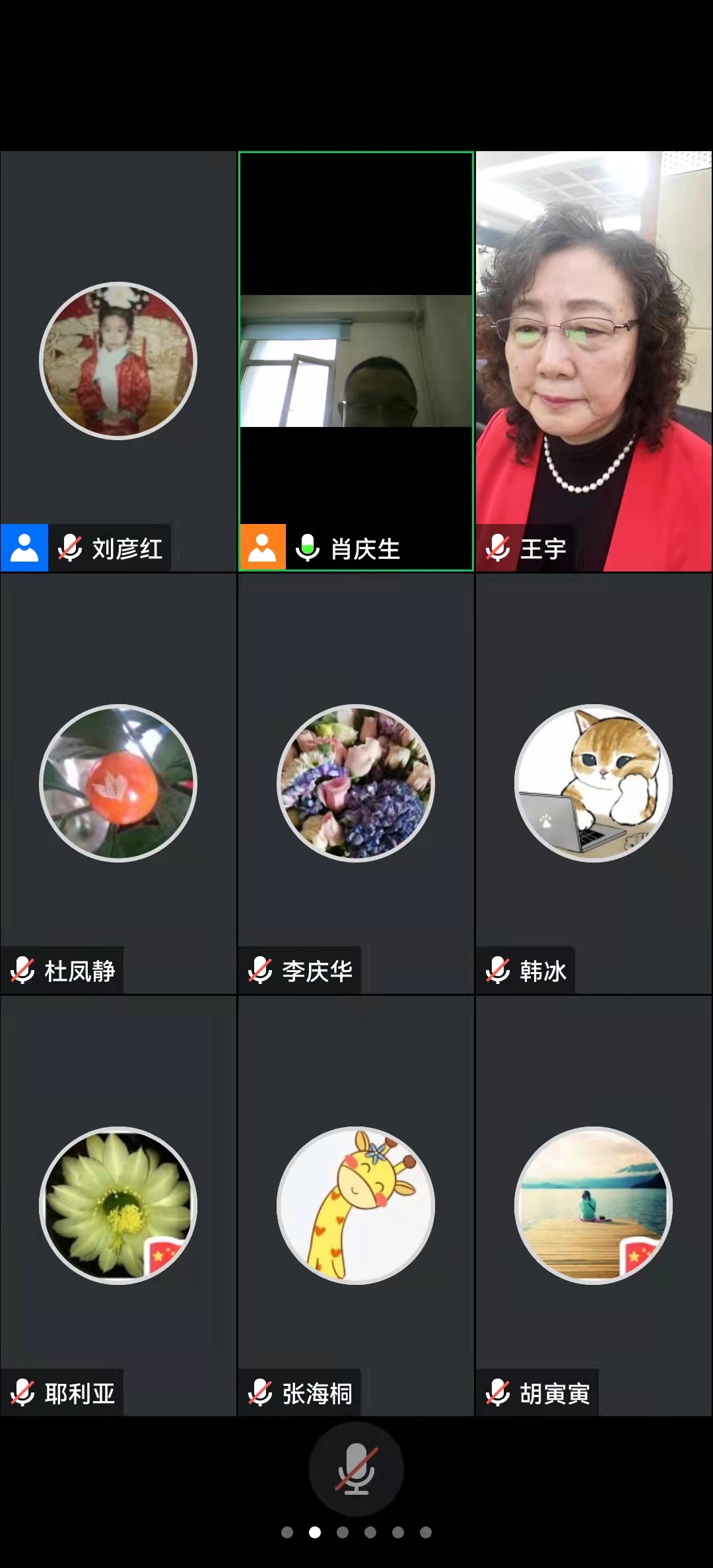Open 李庆华's participant tile

(x=356, y=783)
